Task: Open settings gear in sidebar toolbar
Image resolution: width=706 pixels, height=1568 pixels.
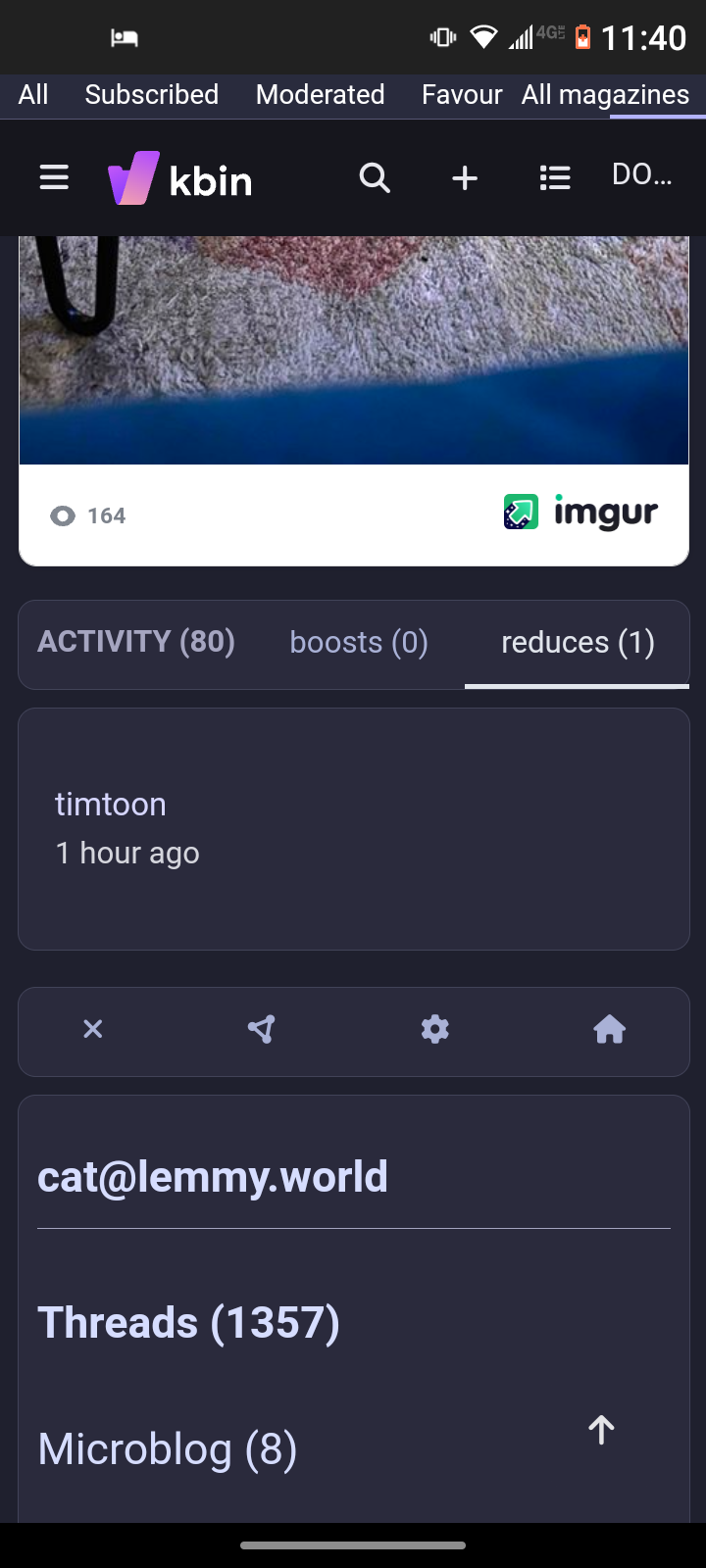Action: click(x=435, y=1029)
